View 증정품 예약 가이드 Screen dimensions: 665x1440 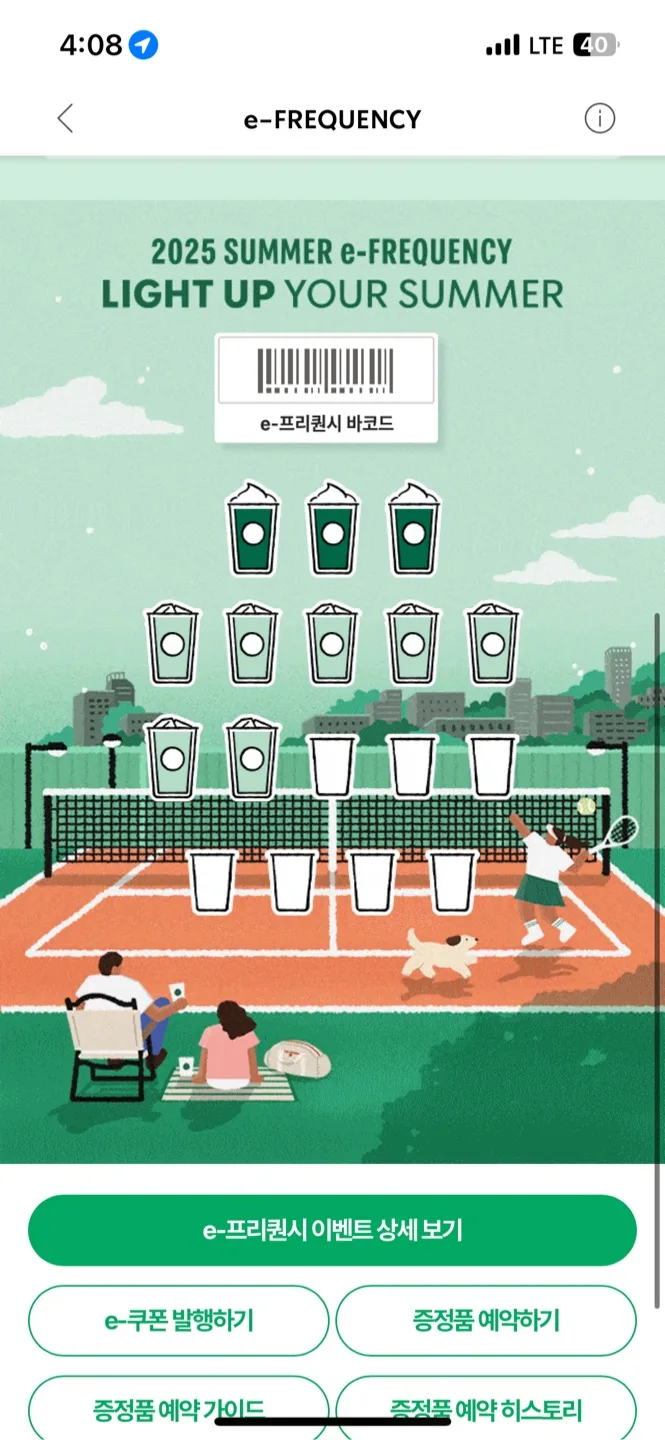[x=179, y=1408]
